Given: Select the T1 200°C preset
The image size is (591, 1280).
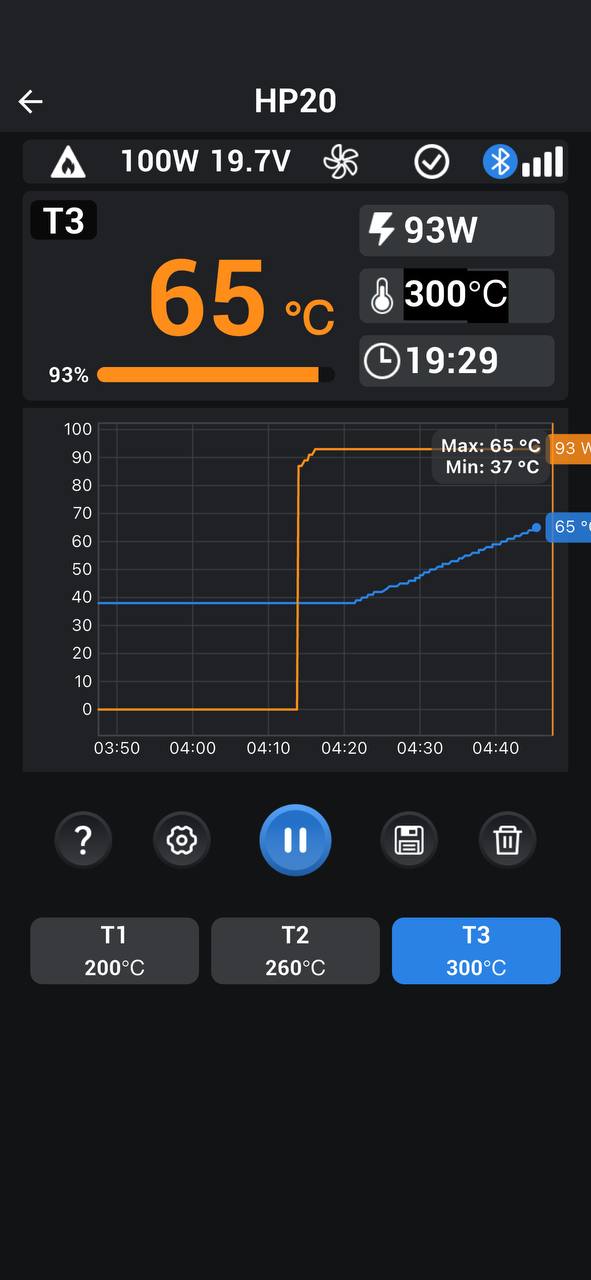Looking at the screenshot, I should click(x=114, y=951).
